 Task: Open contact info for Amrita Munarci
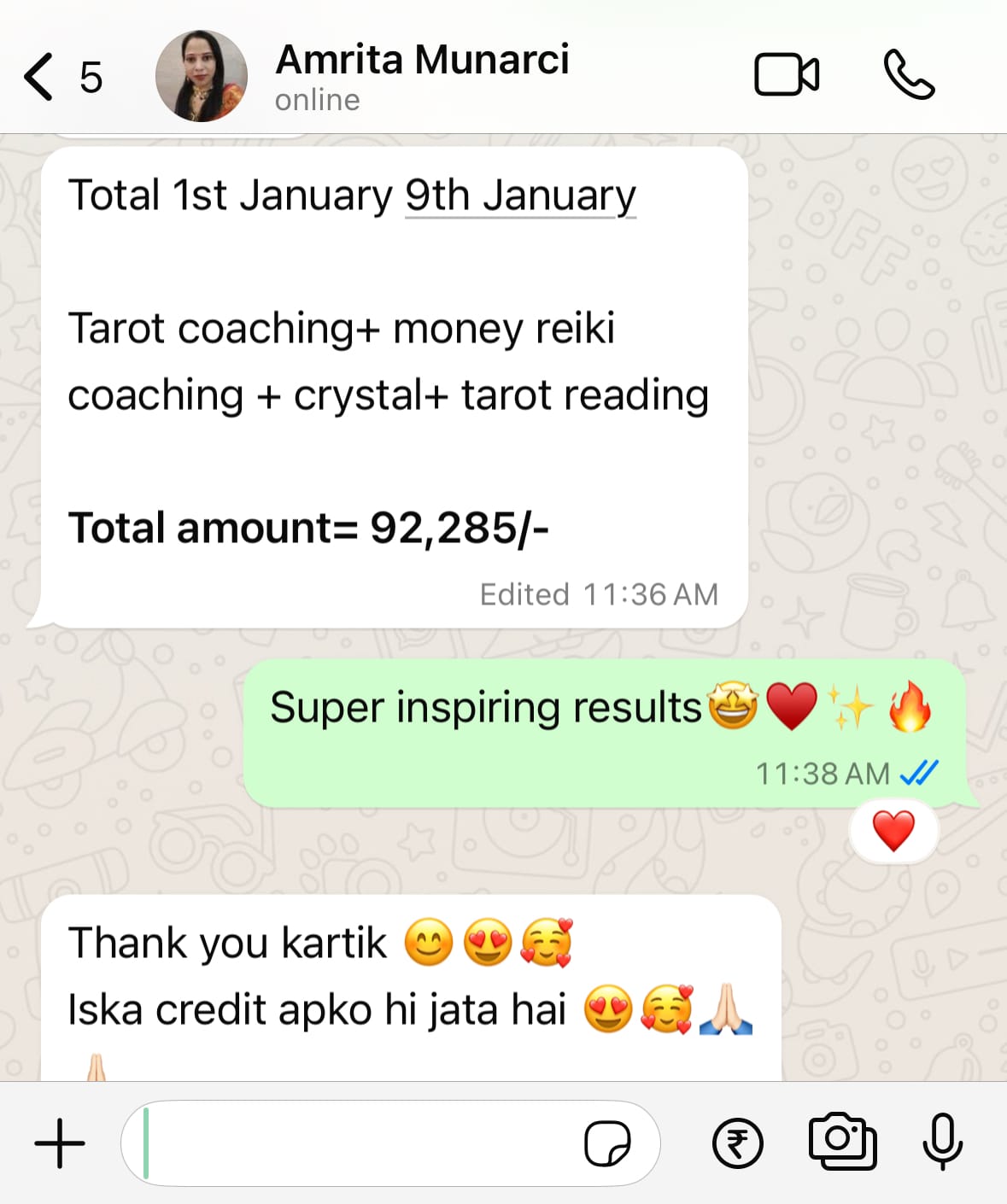point(422,76)
